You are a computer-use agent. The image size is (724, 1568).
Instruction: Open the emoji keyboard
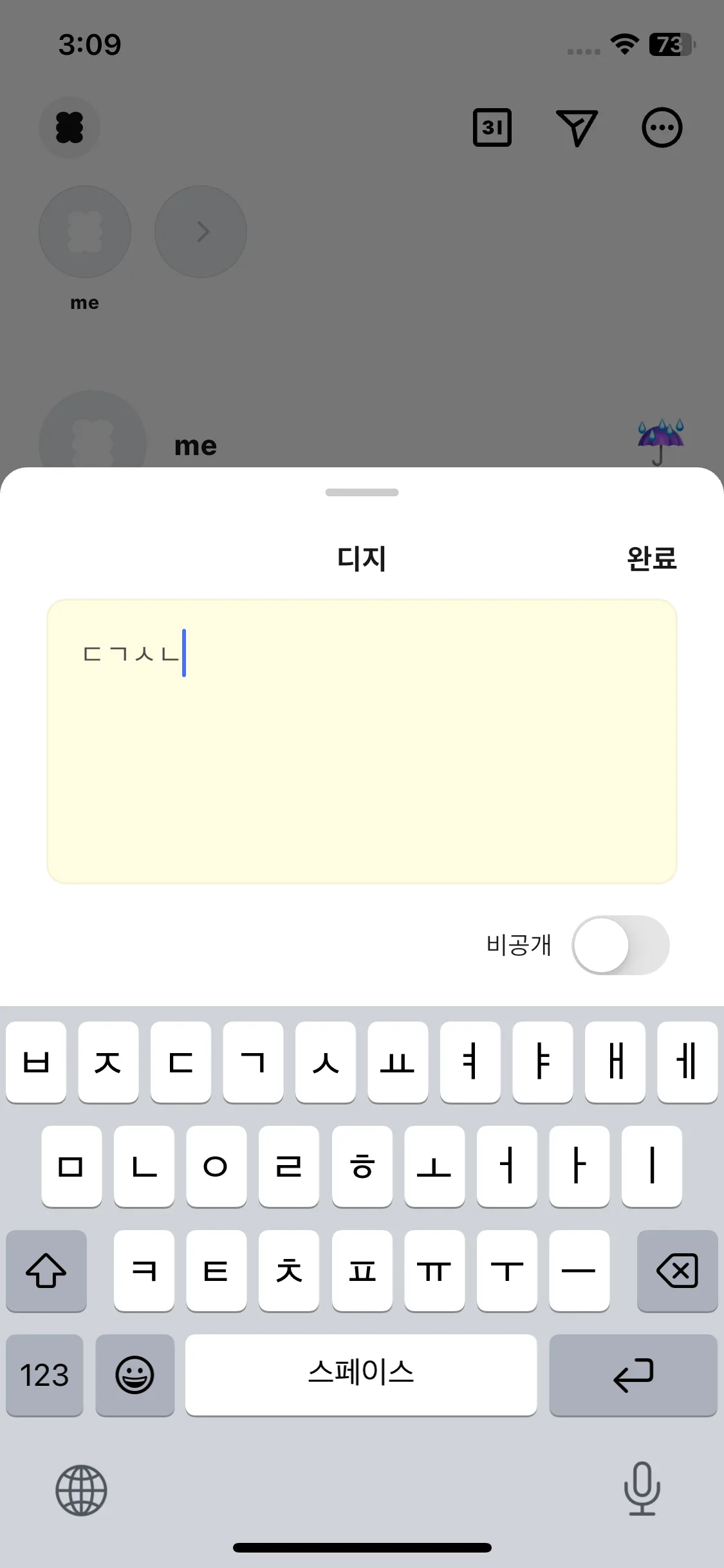(x=135, y=1375)
